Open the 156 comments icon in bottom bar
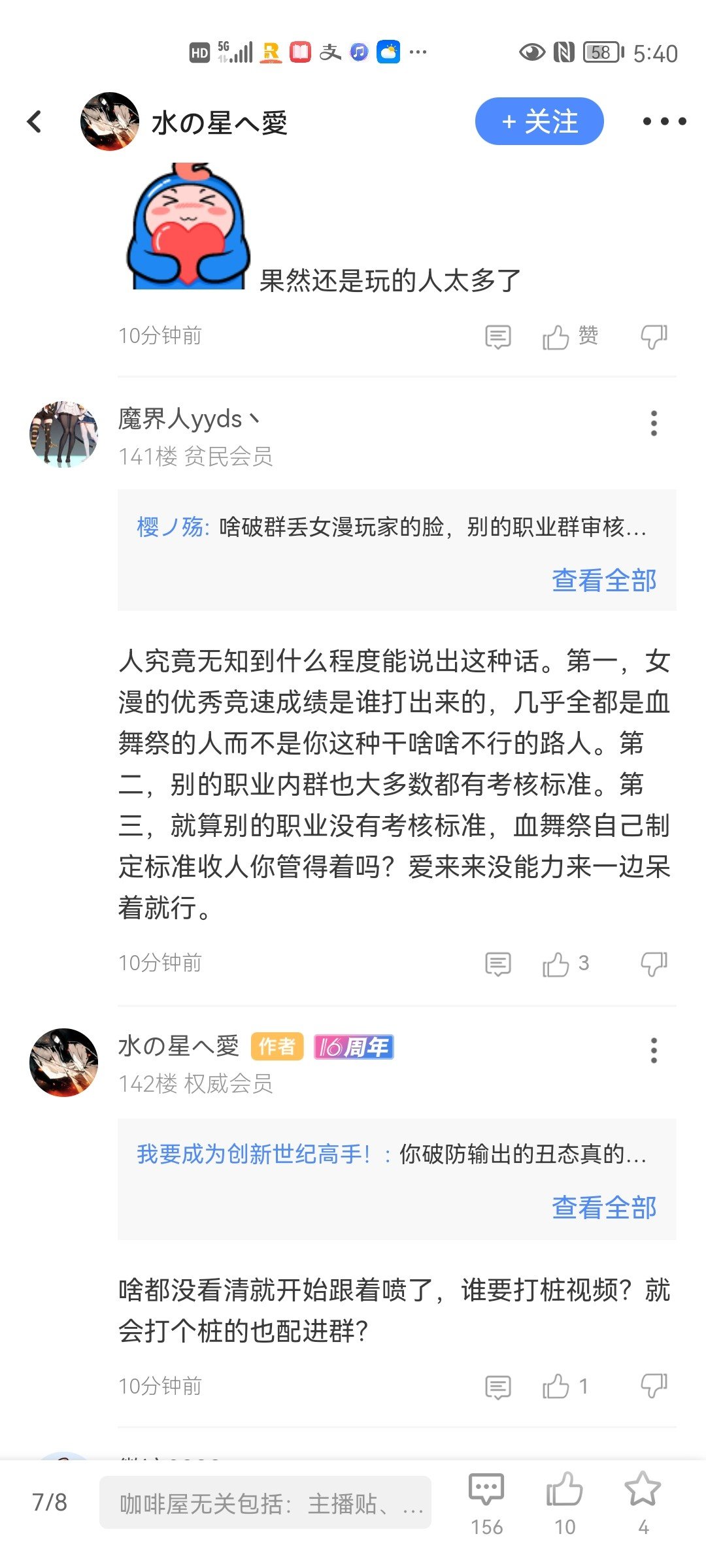The image size is (706, 1568). [x=486, y=1503]
